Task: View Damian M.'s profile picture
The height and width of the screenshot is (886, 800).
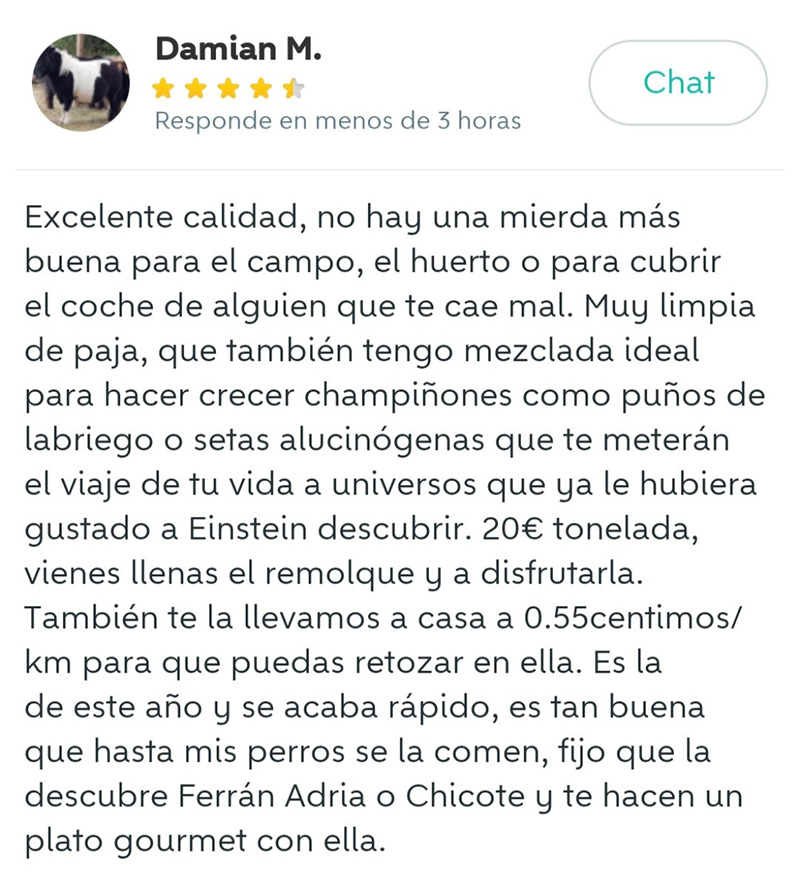Action: [80, 83]
